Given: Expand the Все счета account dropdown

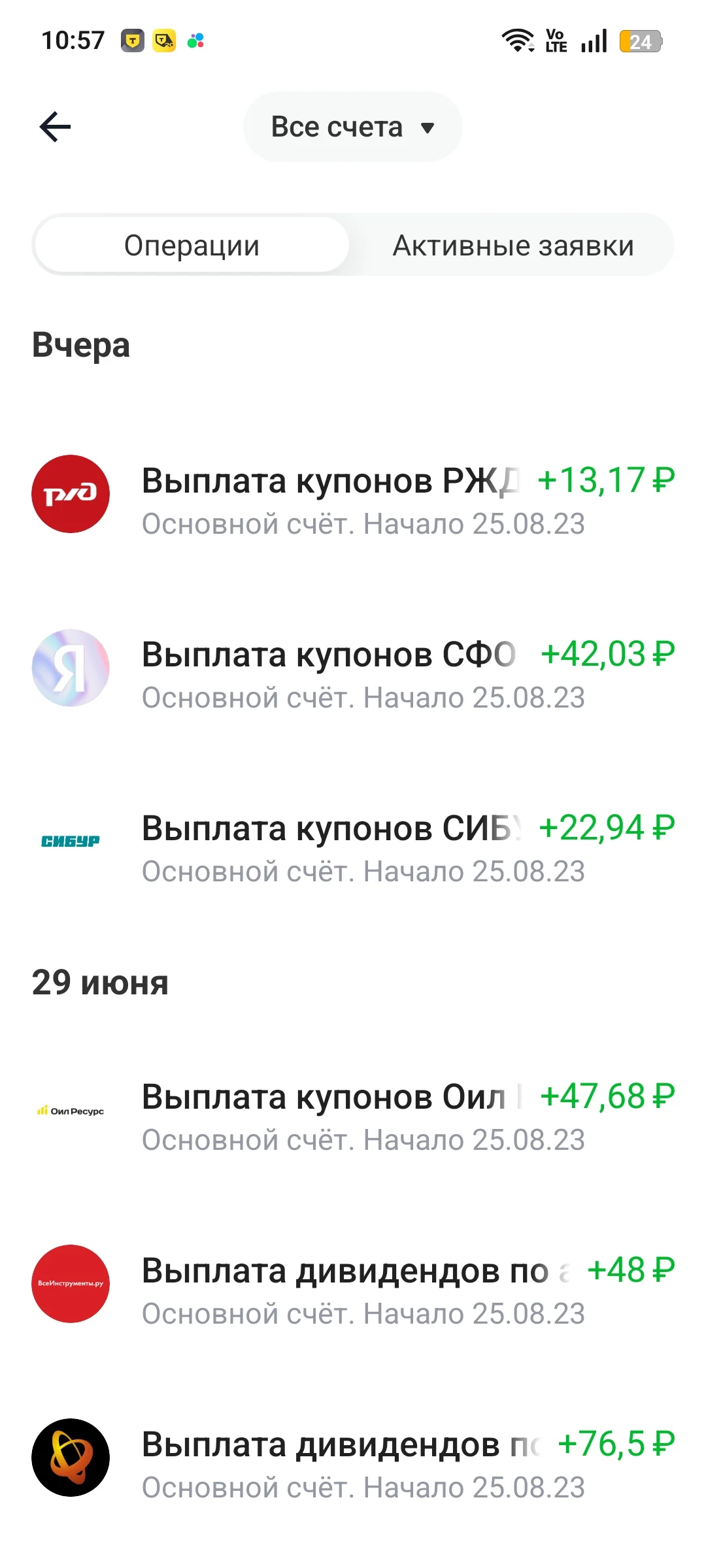Looking at the screenshot, I should coord(353,127).
